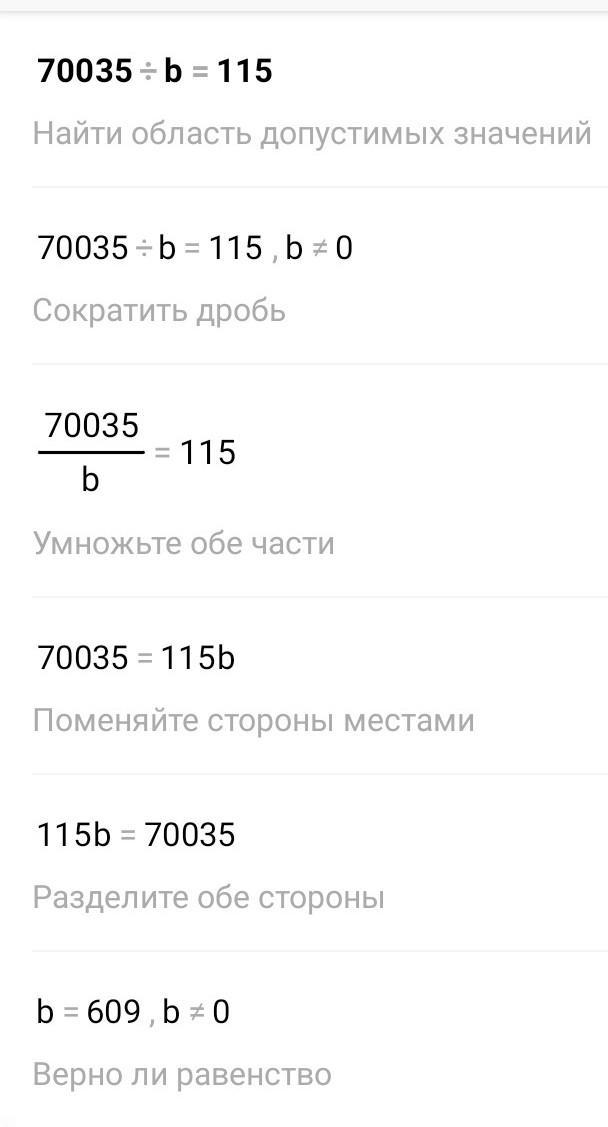The image size is (608, 1127).
Task: Open the 'Умножьте обе части' step
Action: coord(184,543)
